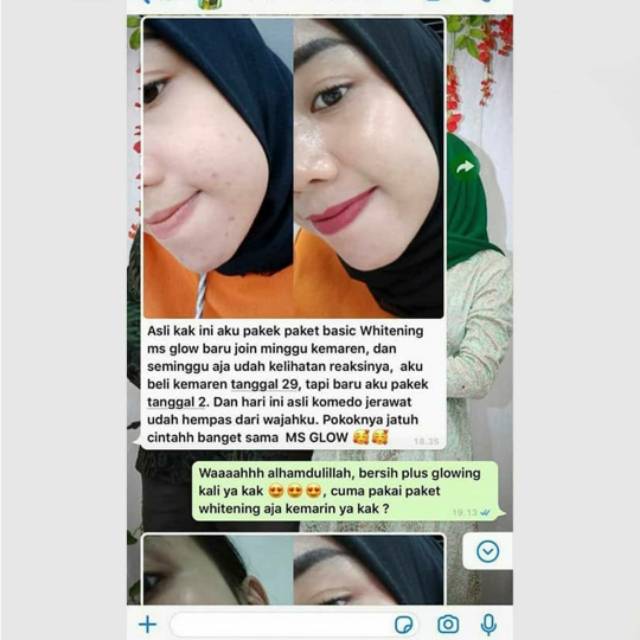Open the camera from chat bar

[x=448, y=625]
